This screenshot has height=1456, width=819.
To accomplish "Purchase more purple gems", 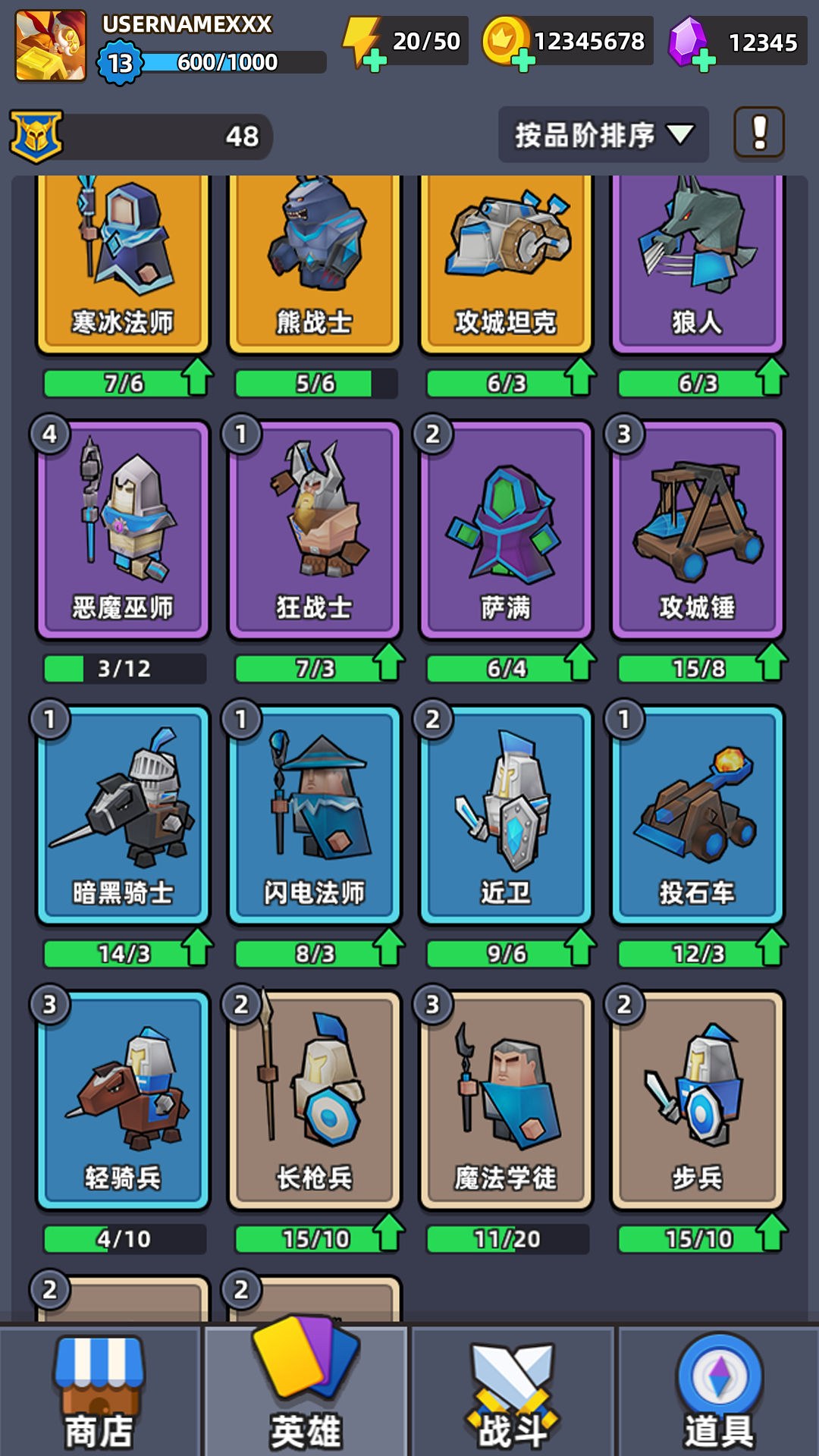I will click(x=704, y=60).
